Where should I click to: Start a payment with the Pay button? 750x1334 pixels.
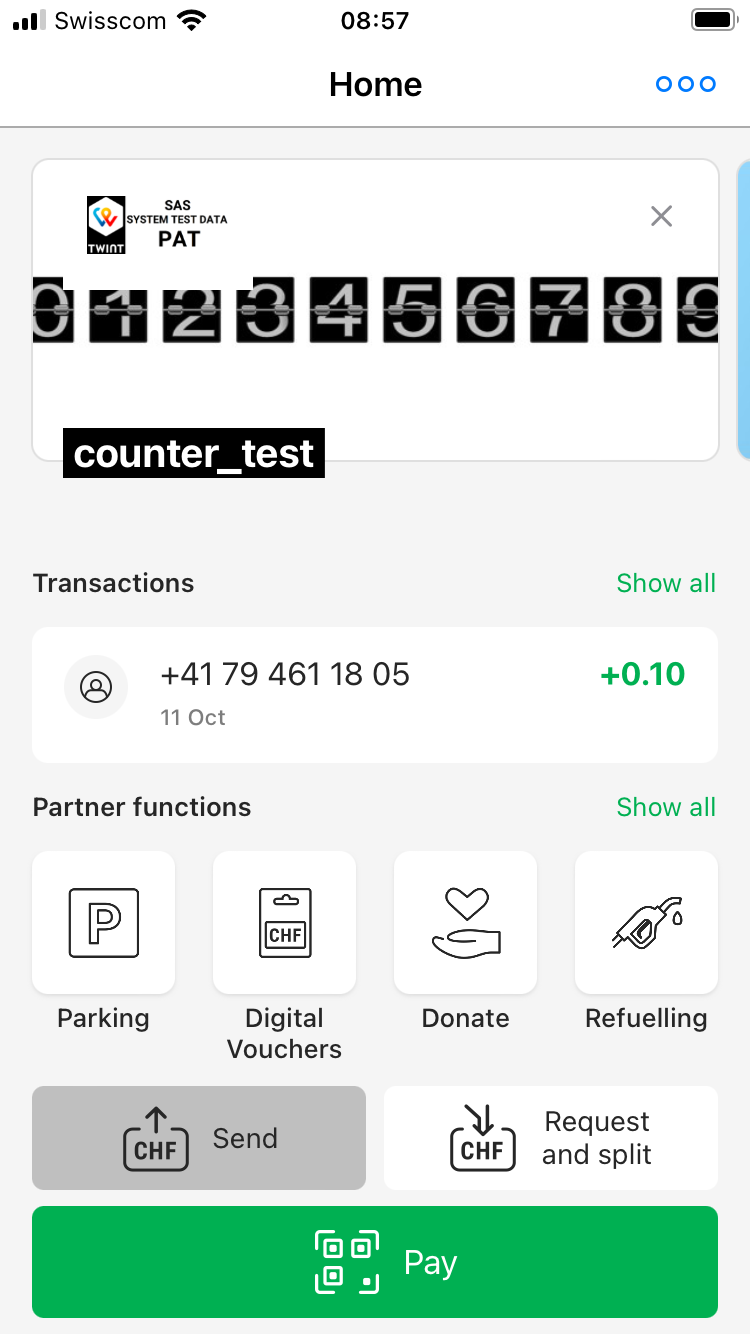click(375, 1262)
